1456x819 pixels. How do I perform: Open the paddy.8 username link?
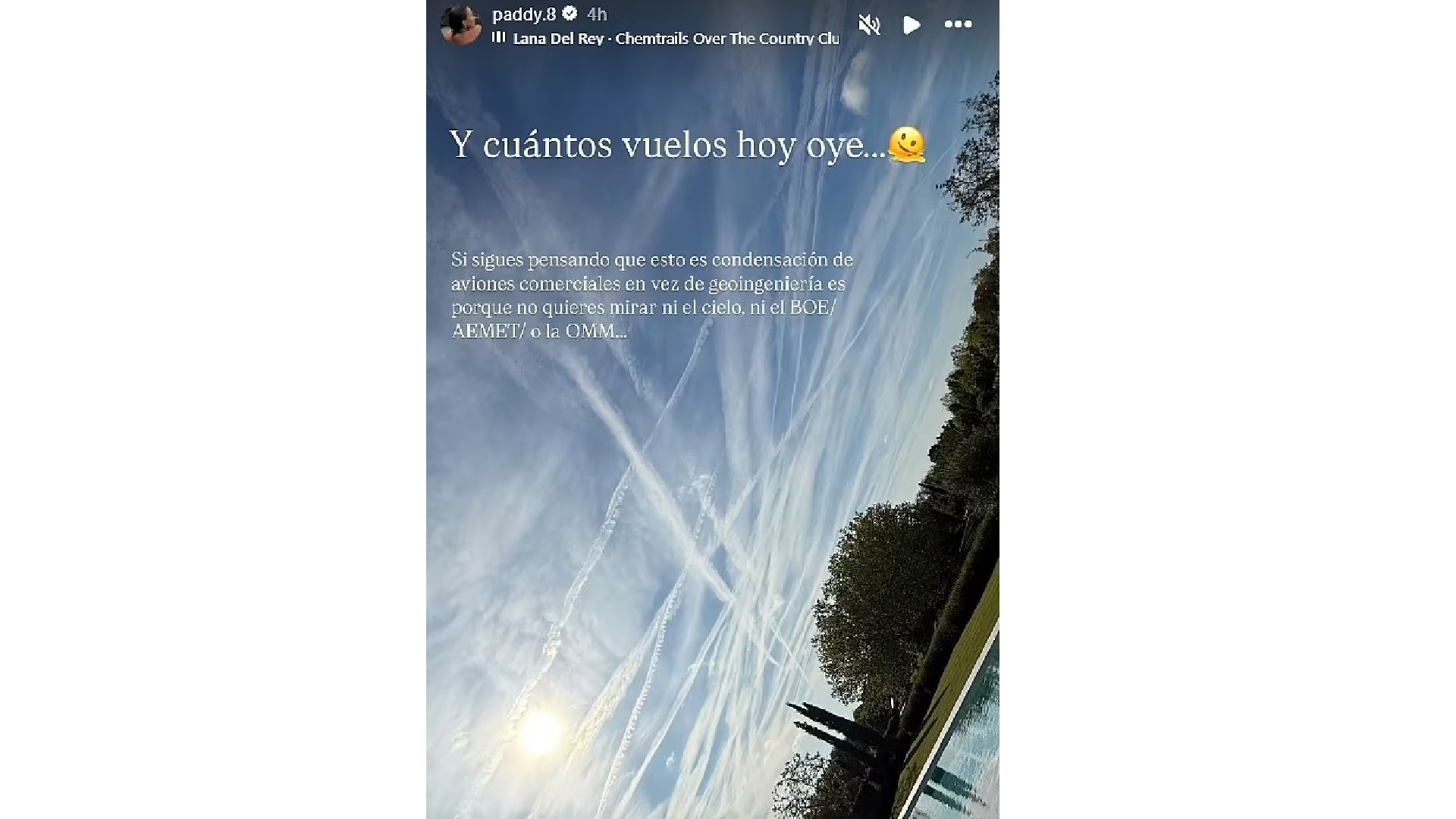(x=523, y=14)
